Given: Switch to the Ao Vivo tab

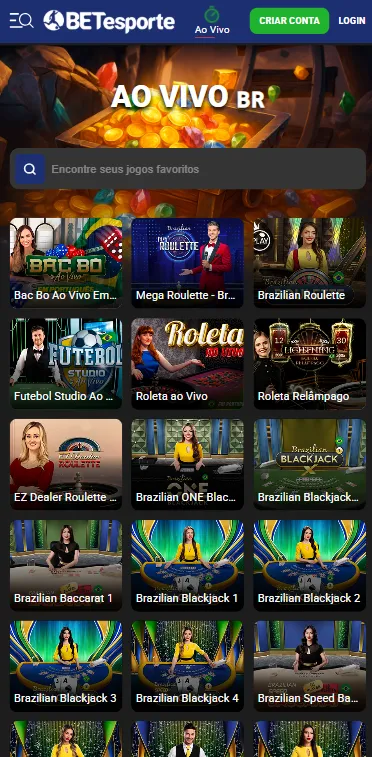Looking at the screenshot, I should tap(212, 21).
